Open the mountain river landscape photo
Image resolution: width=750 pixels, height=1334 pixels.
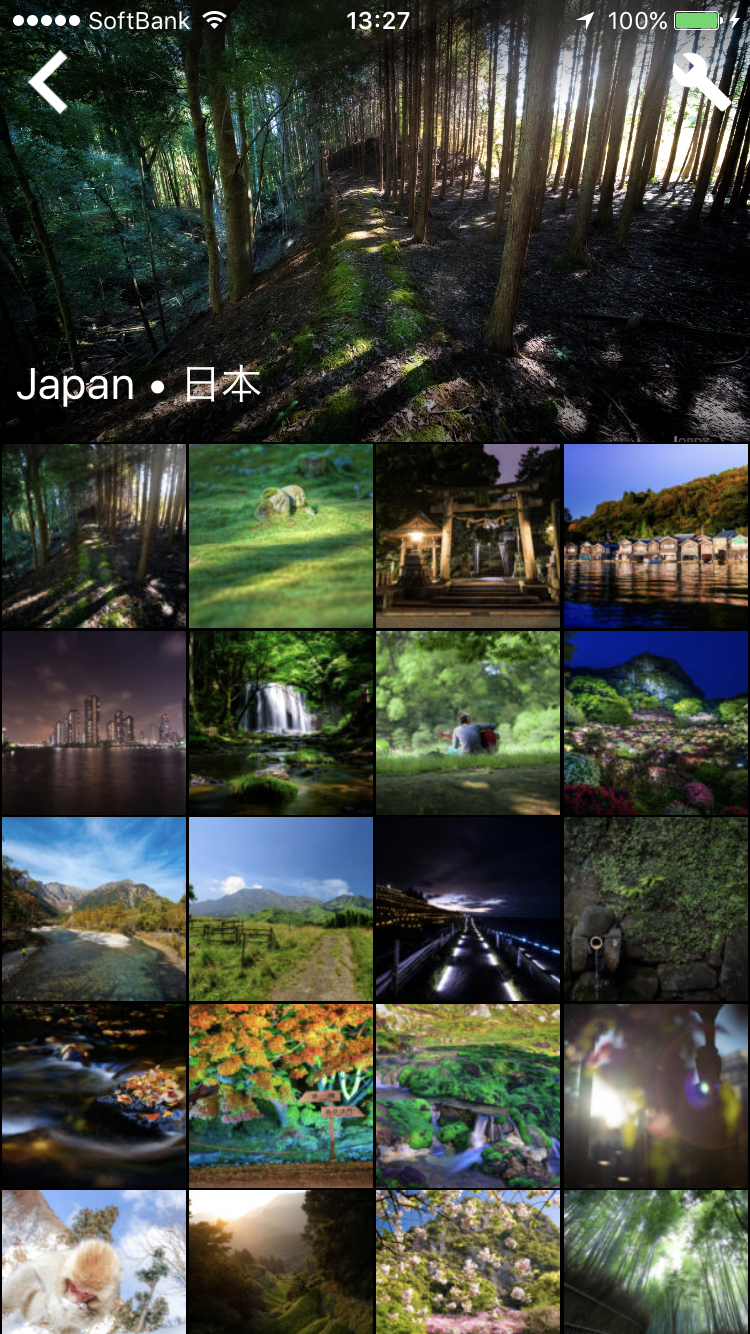[x=94, y=910]
